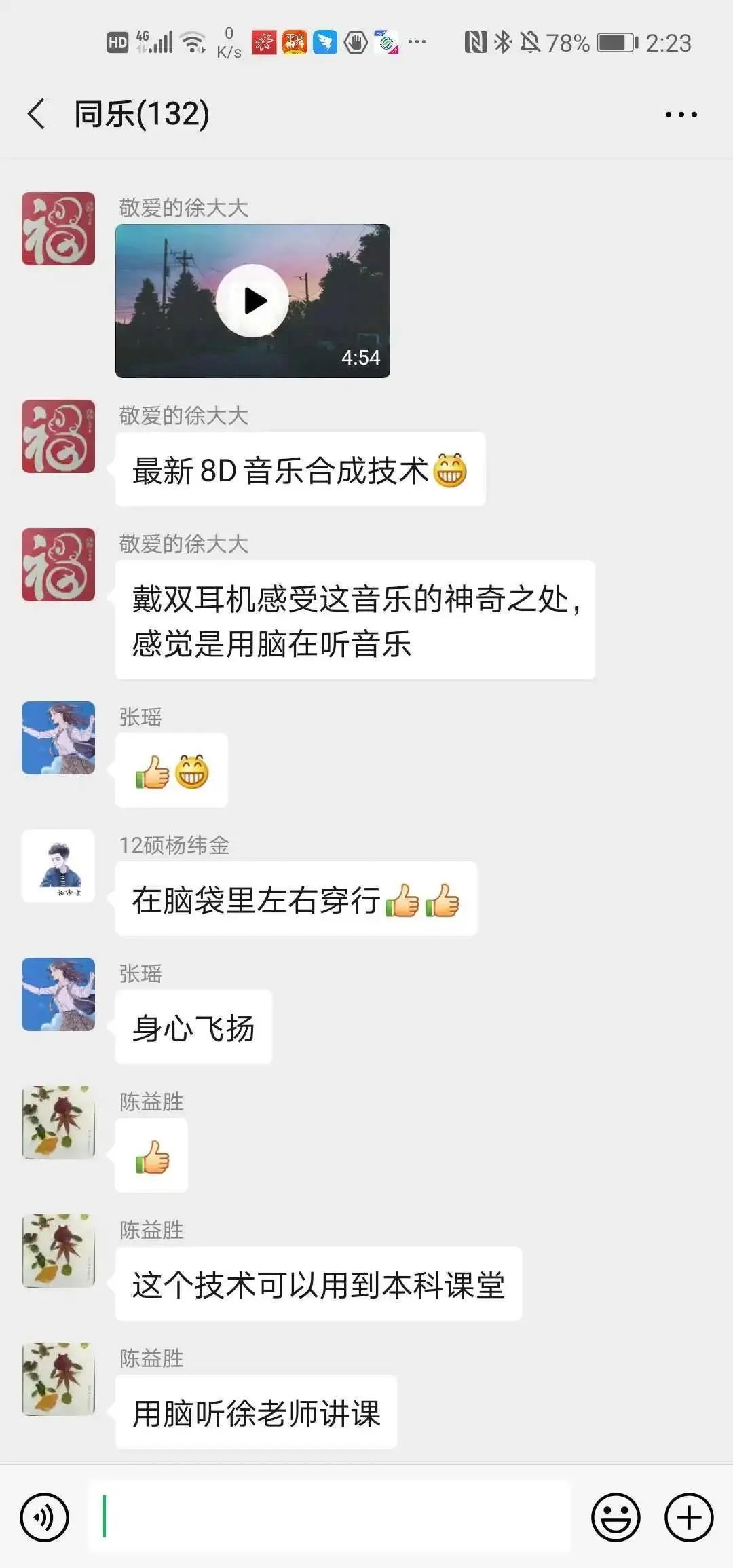Image resolution: width=733 pixels, height=1568 pixels.
Task: Open 张瑶's avatar beside 身心飞扬
Action: (x=58, y=994)
